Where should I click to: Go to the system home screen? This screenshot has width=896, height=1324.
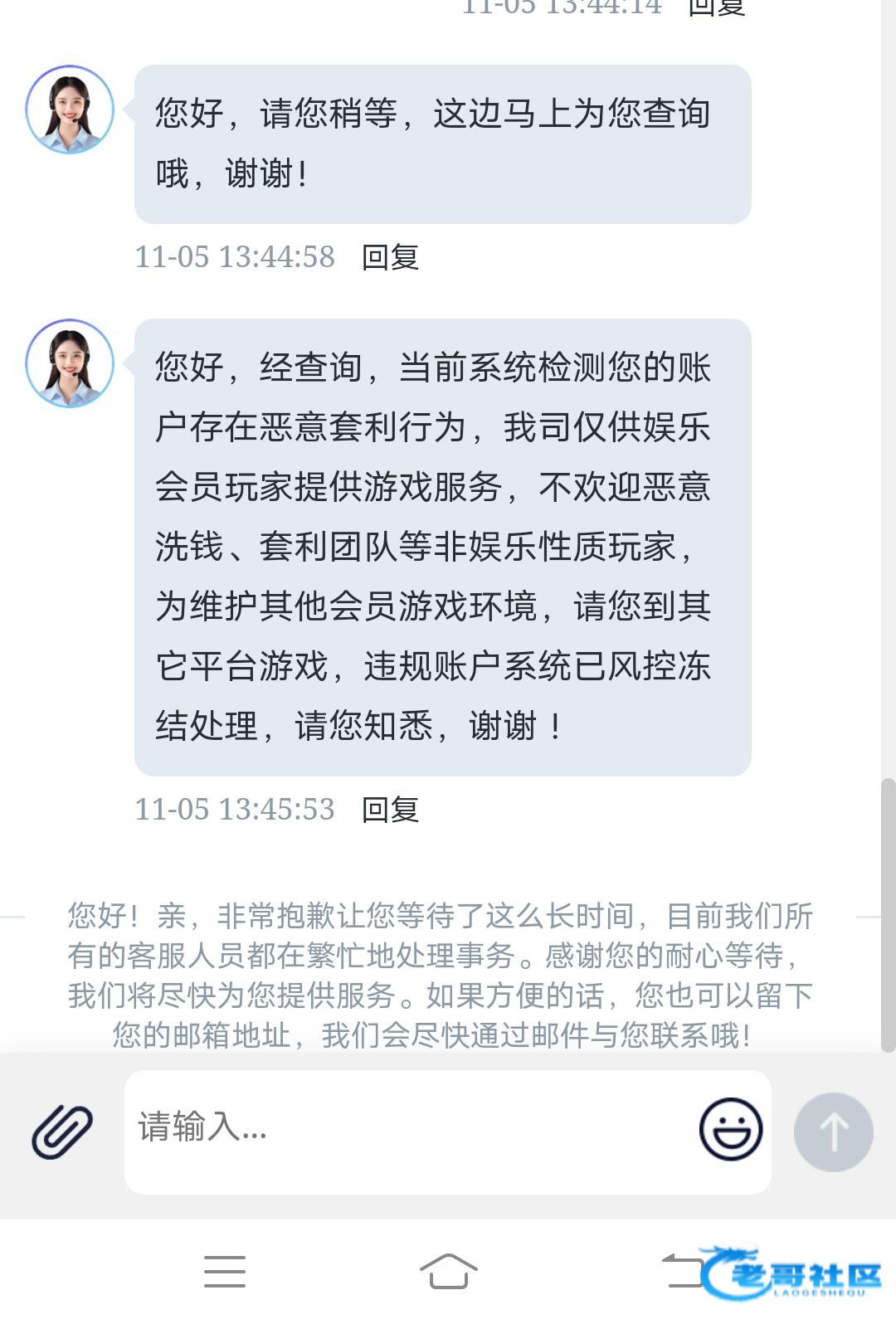[x=448, y=1271]
